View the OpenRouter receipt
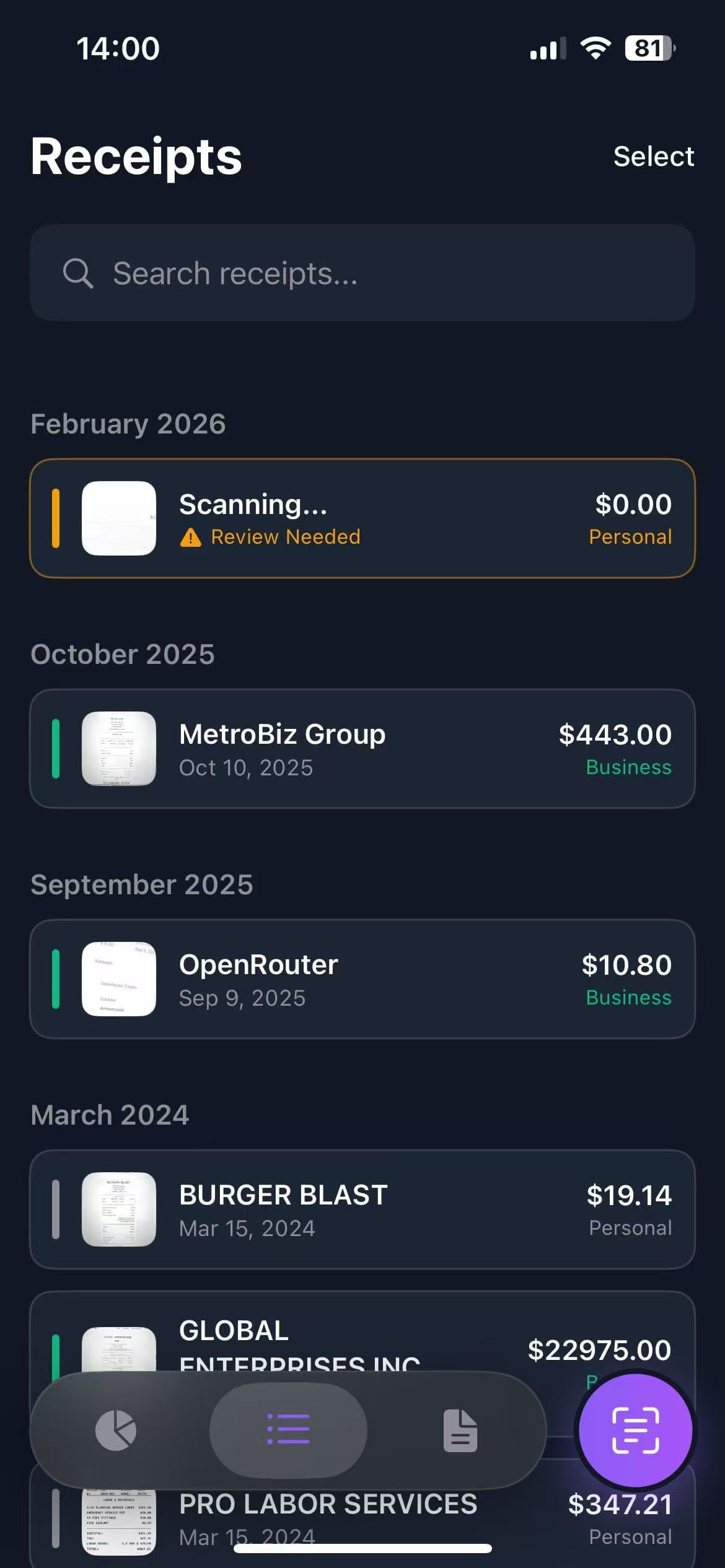 [x=362, y=979]
